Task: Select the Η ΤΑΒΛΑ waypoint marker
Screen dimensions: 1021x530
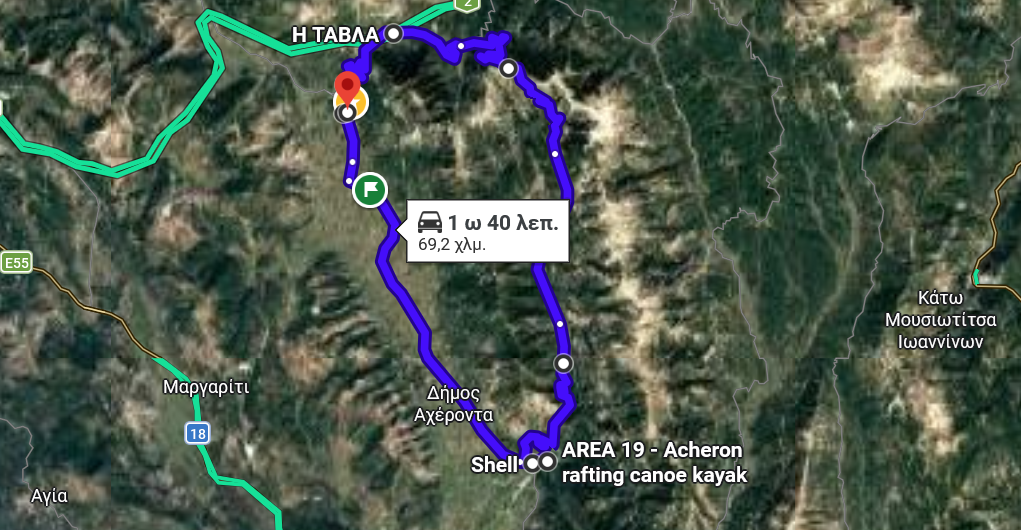Action: 394,33
